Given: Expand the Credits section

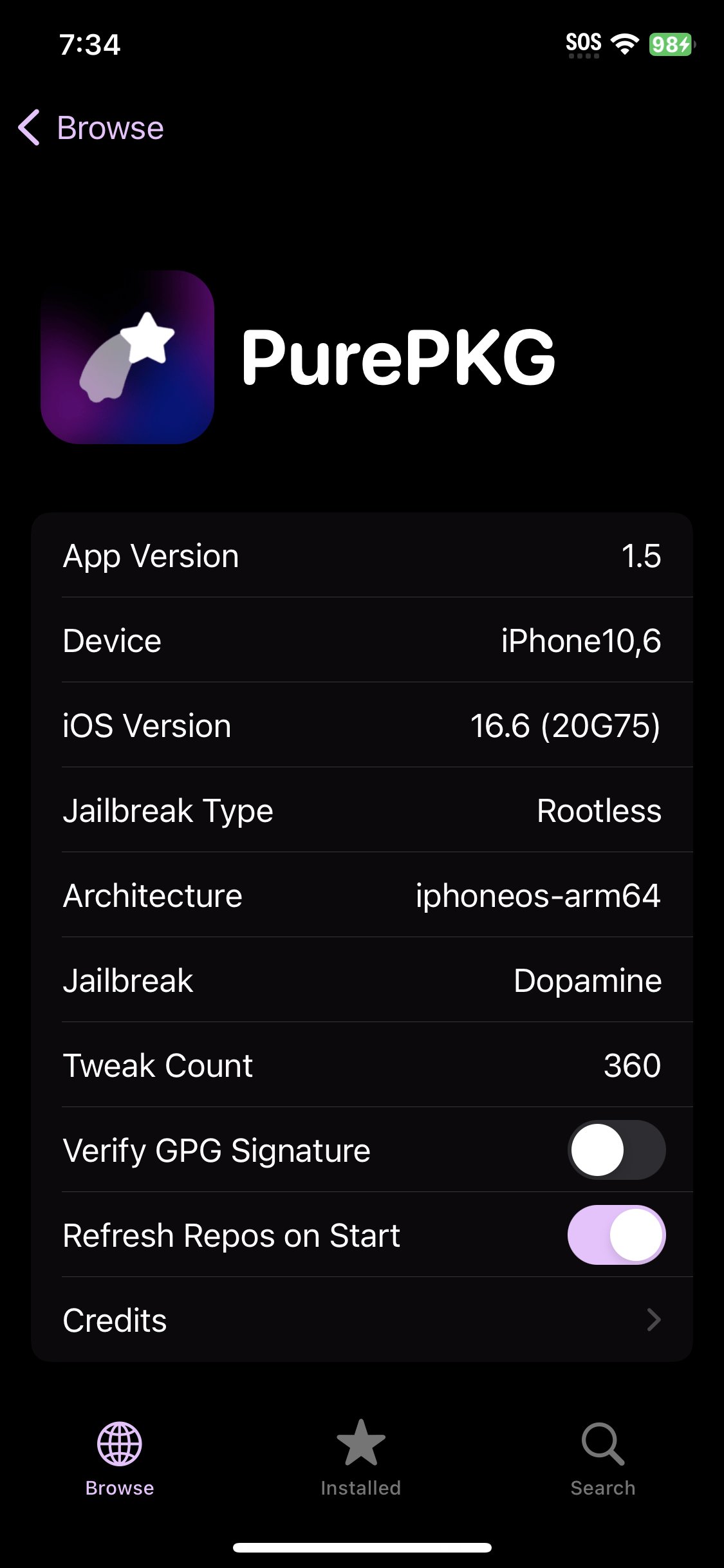Looking at the screenshot, I should coord(362,1320).
